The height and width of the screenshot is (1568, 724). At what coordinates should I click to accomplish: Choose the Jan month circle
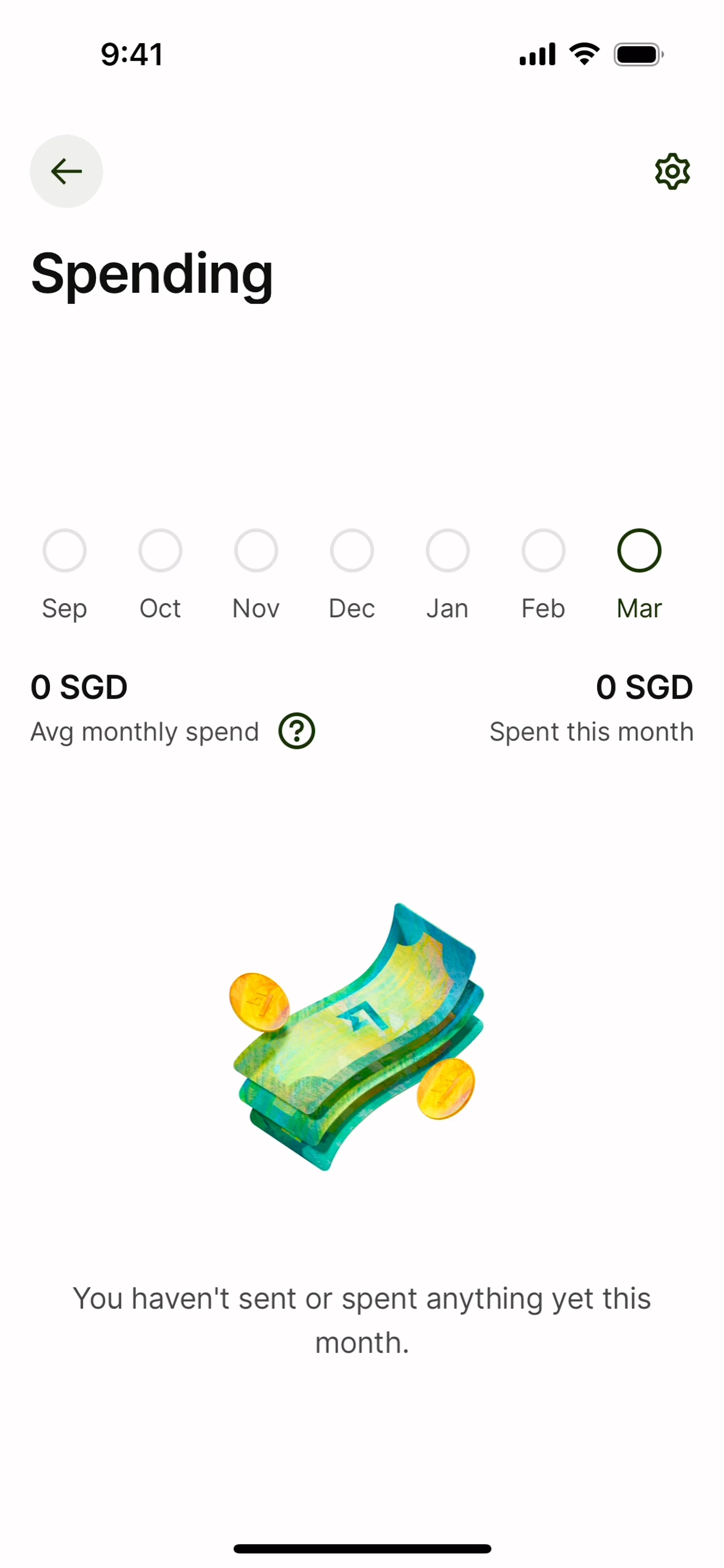[448, 551]
